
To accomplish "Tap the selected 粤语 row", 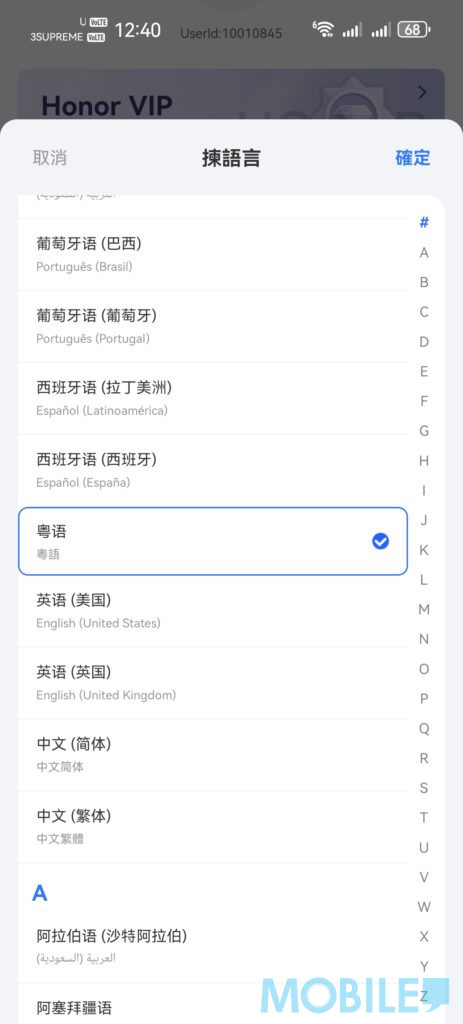I will 213,541.
